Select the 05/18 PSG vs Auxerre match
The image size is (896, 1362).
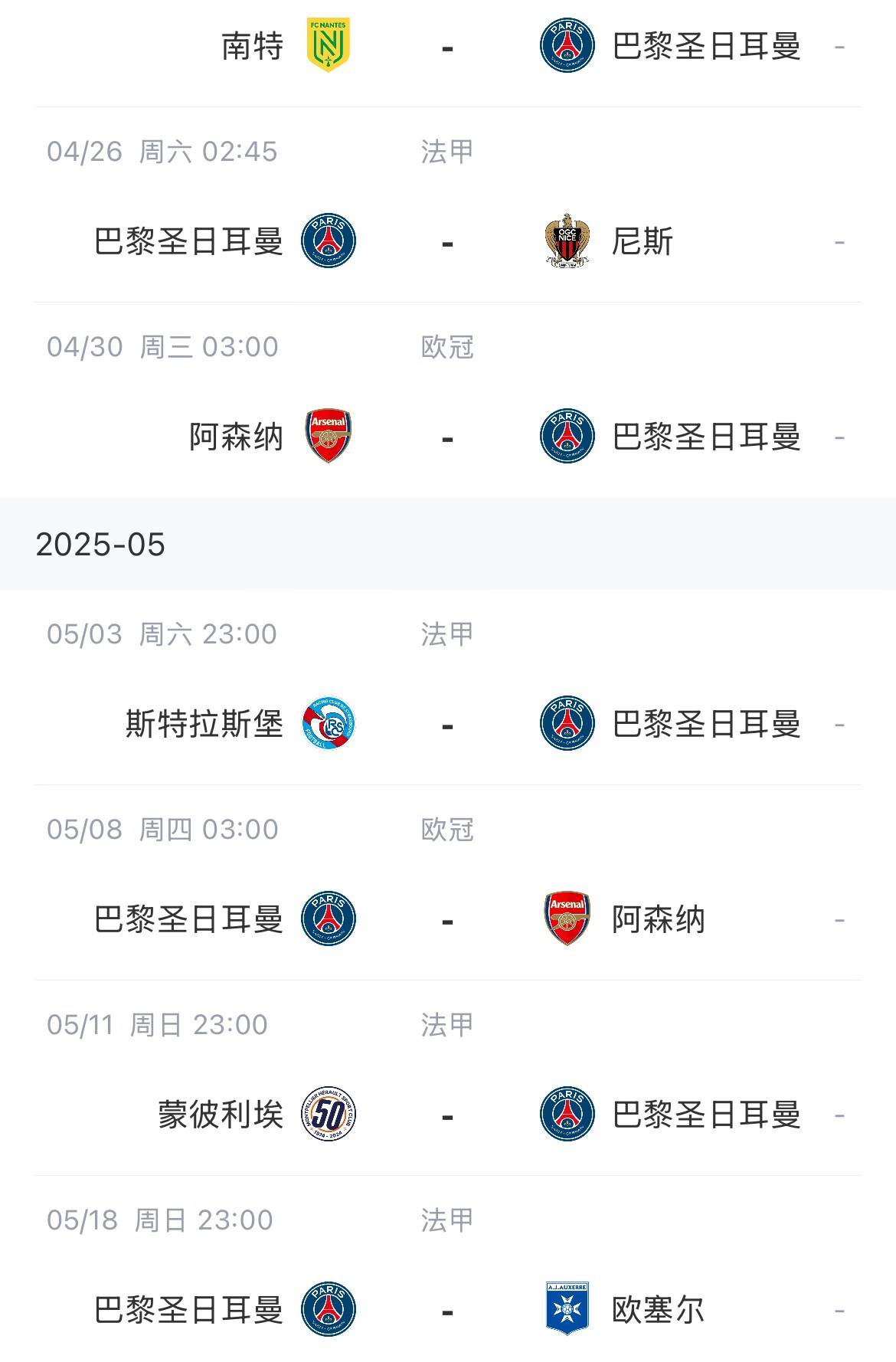(448, 1311)
